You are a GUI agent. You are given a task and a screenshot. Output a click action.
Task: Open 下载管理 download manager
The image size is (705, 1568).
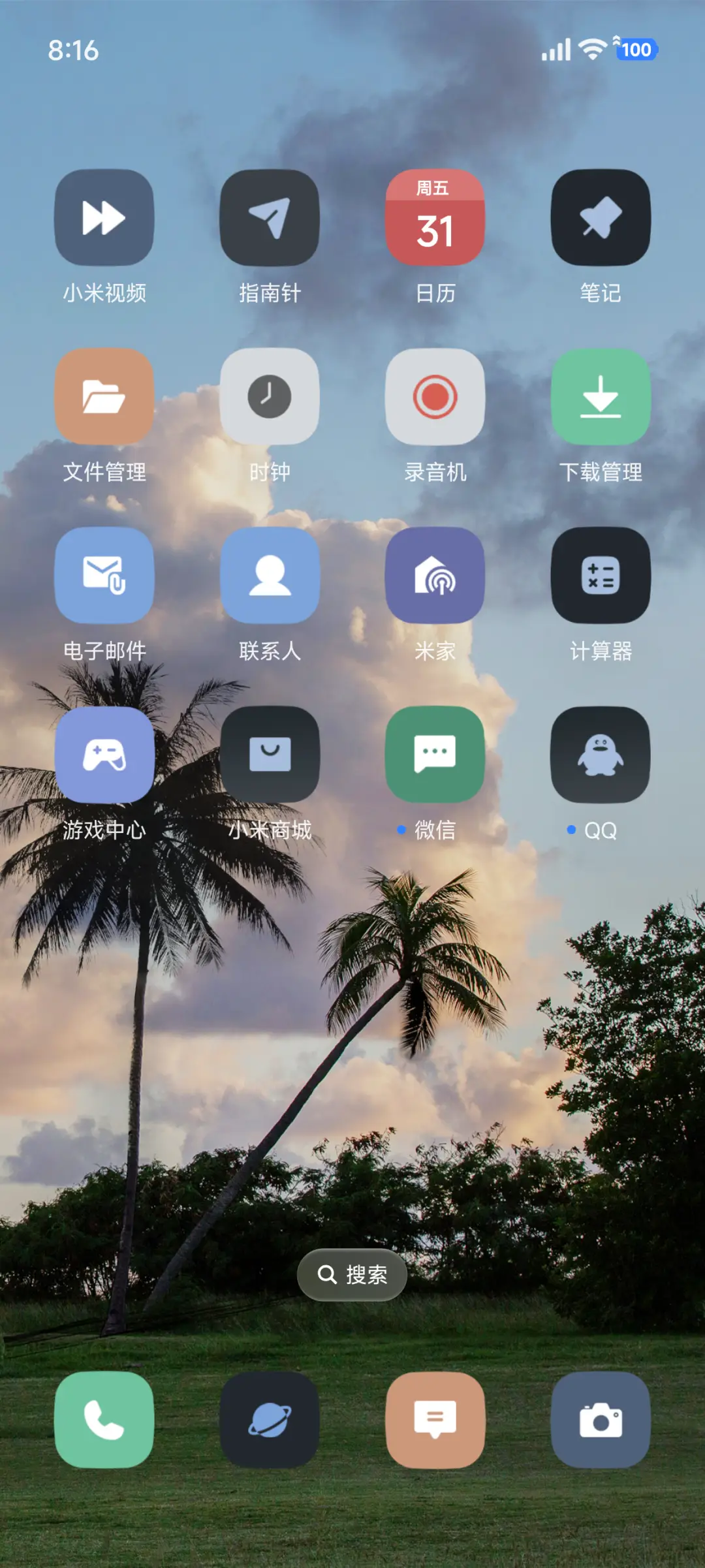(601, 397)
